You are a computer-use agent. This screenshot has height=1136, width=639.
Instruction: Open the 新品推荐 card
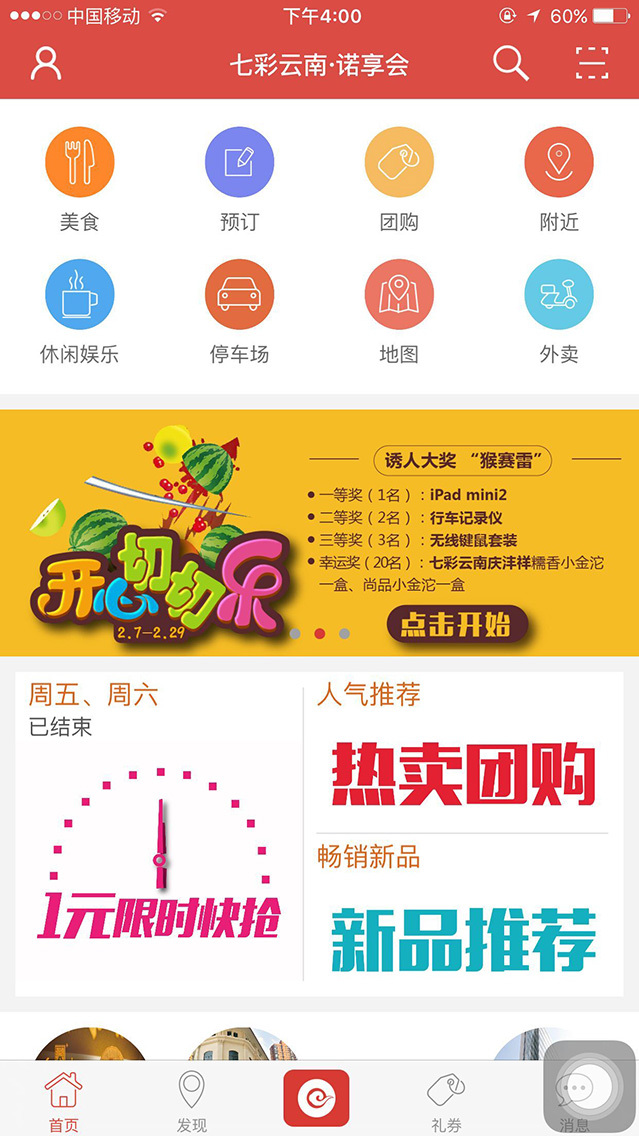[x=463, y=938]
